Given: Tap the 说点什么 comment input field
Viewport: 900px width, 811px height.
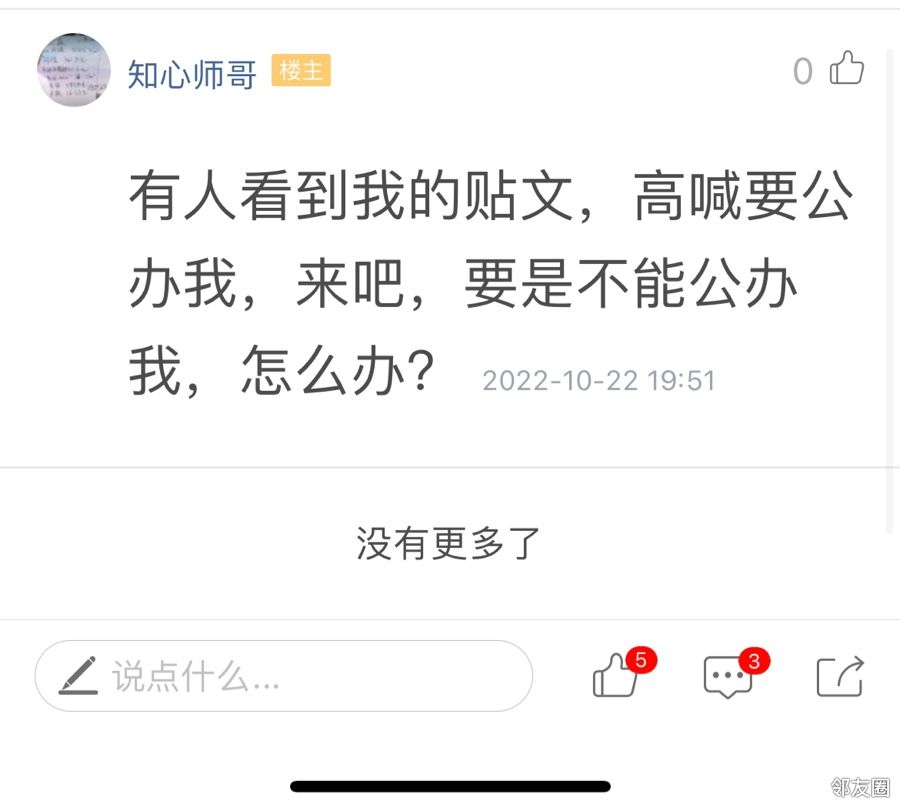Looking at the screenshot, I should (x=284, y=676).
